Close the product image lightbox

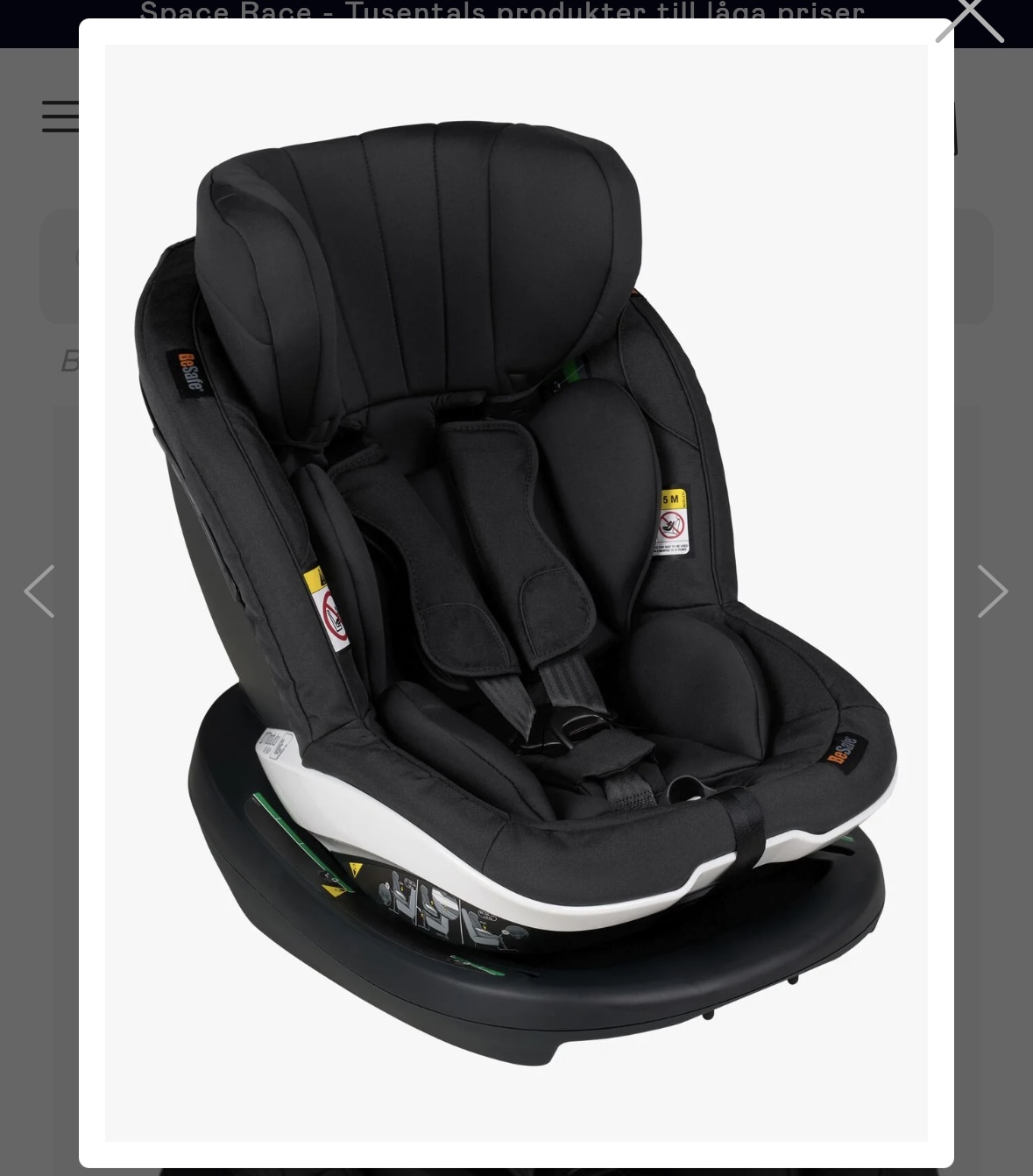click(x=969, y=18)
